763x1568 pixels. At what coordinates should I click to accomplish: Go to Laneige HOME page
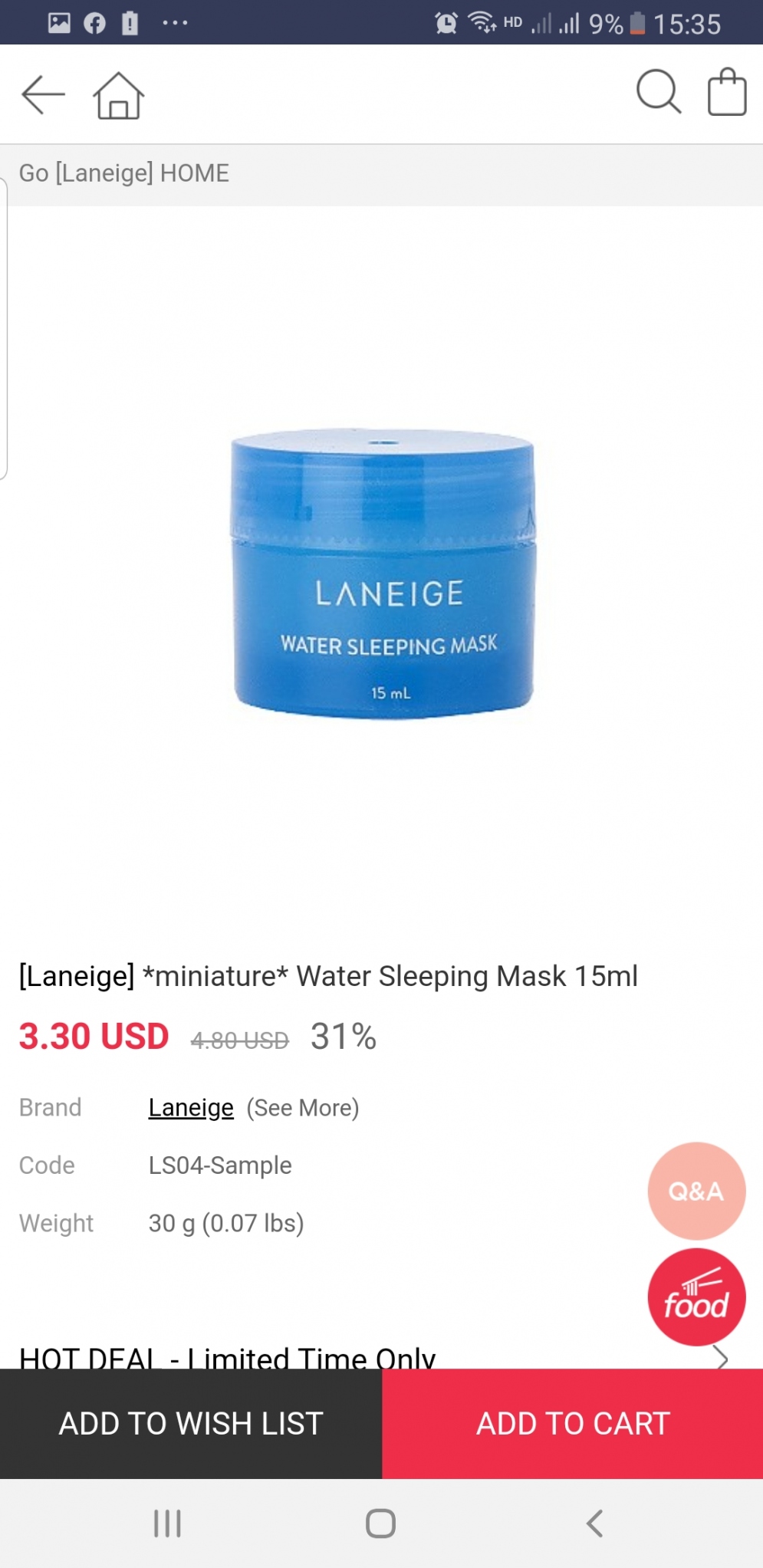124,173
